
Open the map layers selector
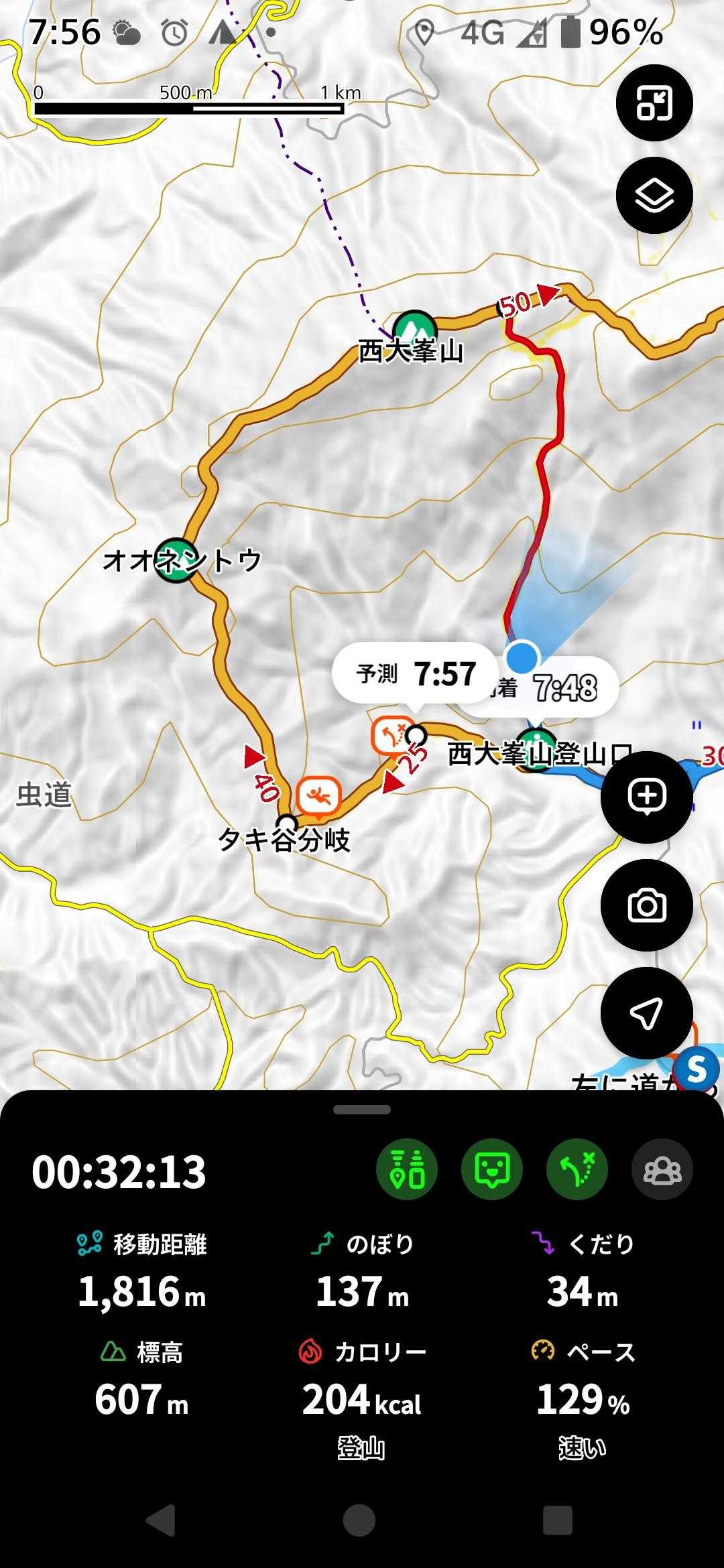(654, 195)
